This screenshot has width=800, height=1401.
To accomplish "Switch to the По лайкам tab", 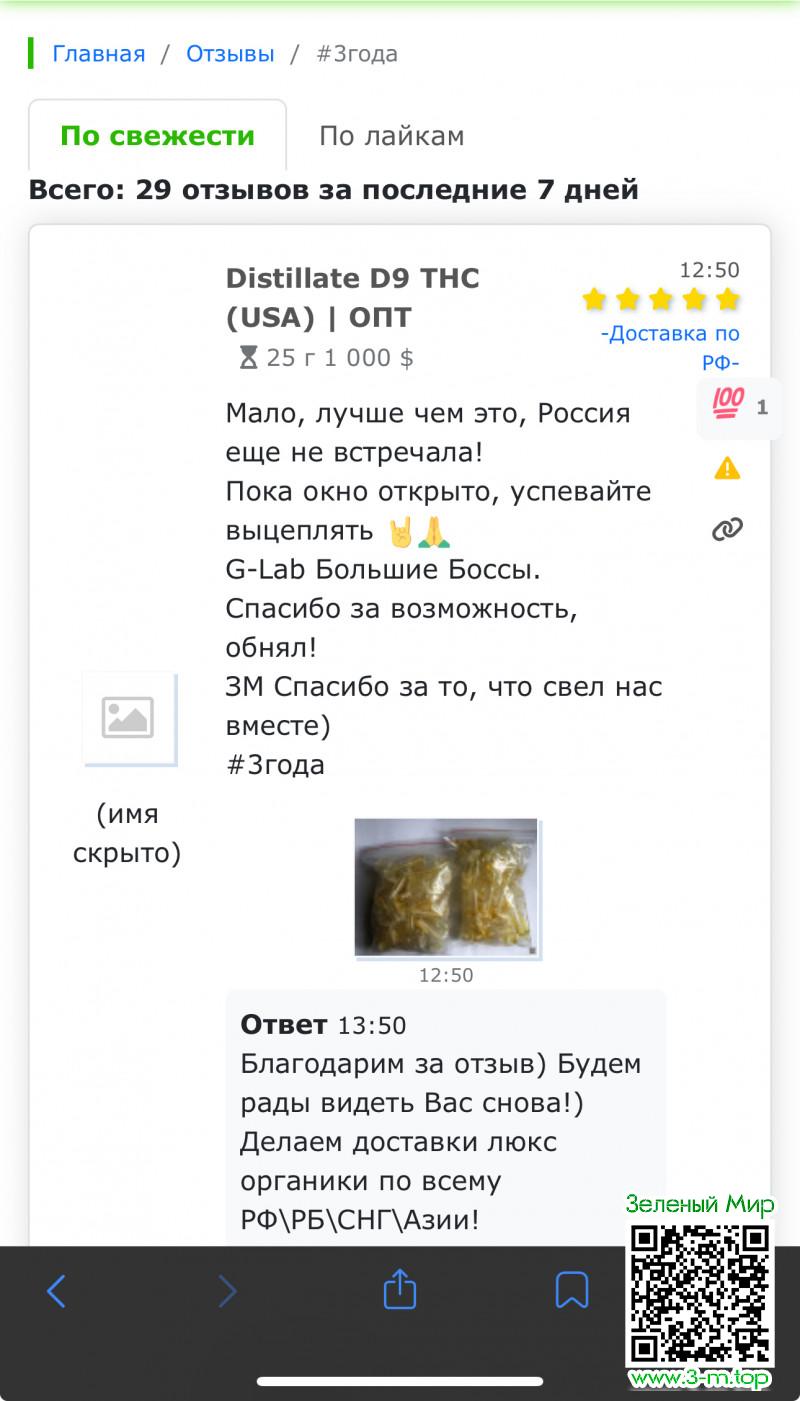I will [391, 136].
